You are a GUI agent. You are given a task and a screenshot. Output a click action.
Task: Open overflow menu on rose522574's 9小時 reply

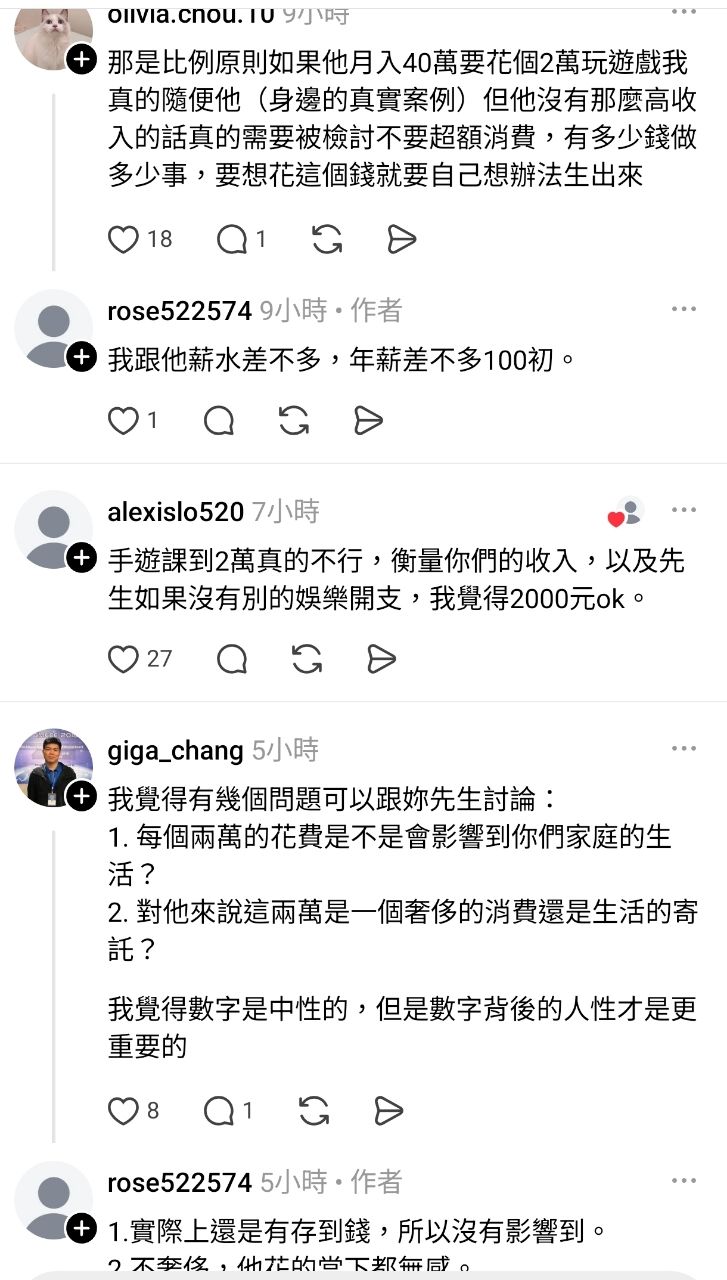(x=684, y=310)
